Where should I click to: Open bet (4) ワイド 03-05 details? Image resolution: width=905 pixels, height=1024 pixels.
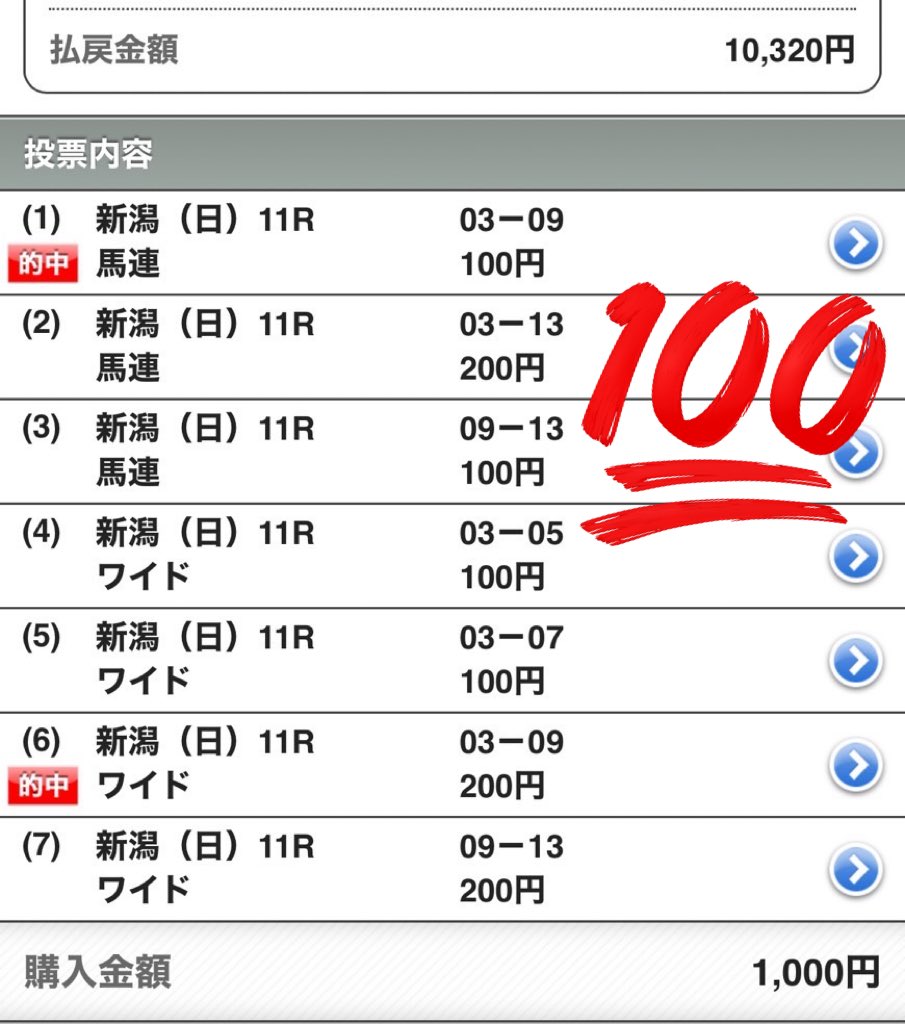coord(856,556)
